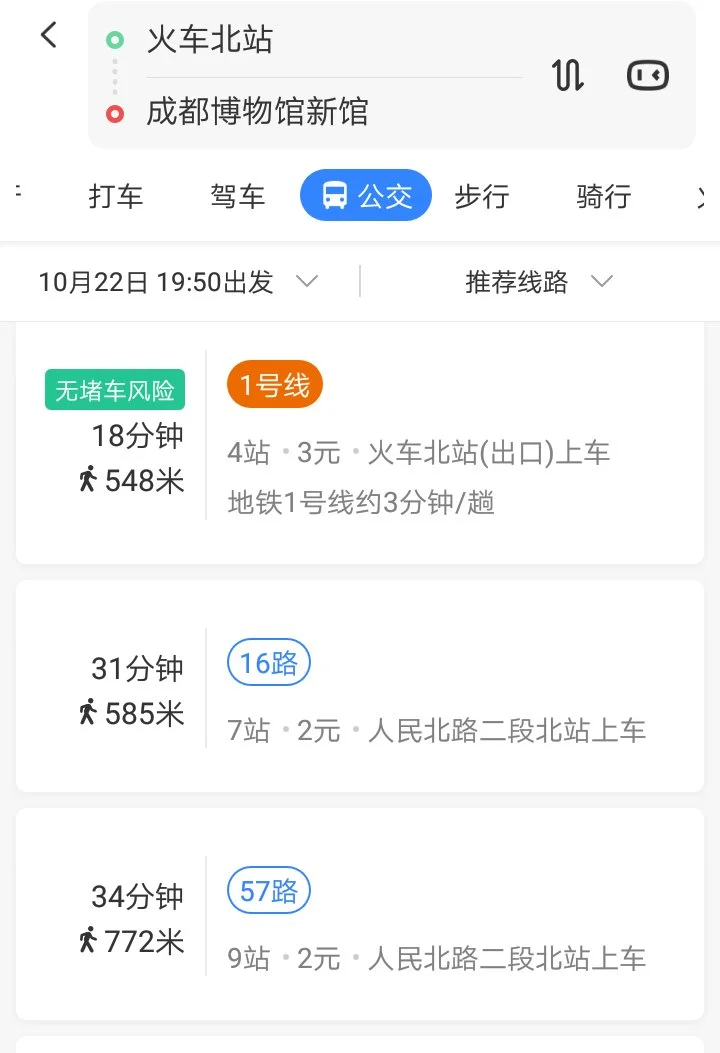
Task: Toggle the selected 公交 mode option
Action: pyautogui.click(x=365, y=196)
